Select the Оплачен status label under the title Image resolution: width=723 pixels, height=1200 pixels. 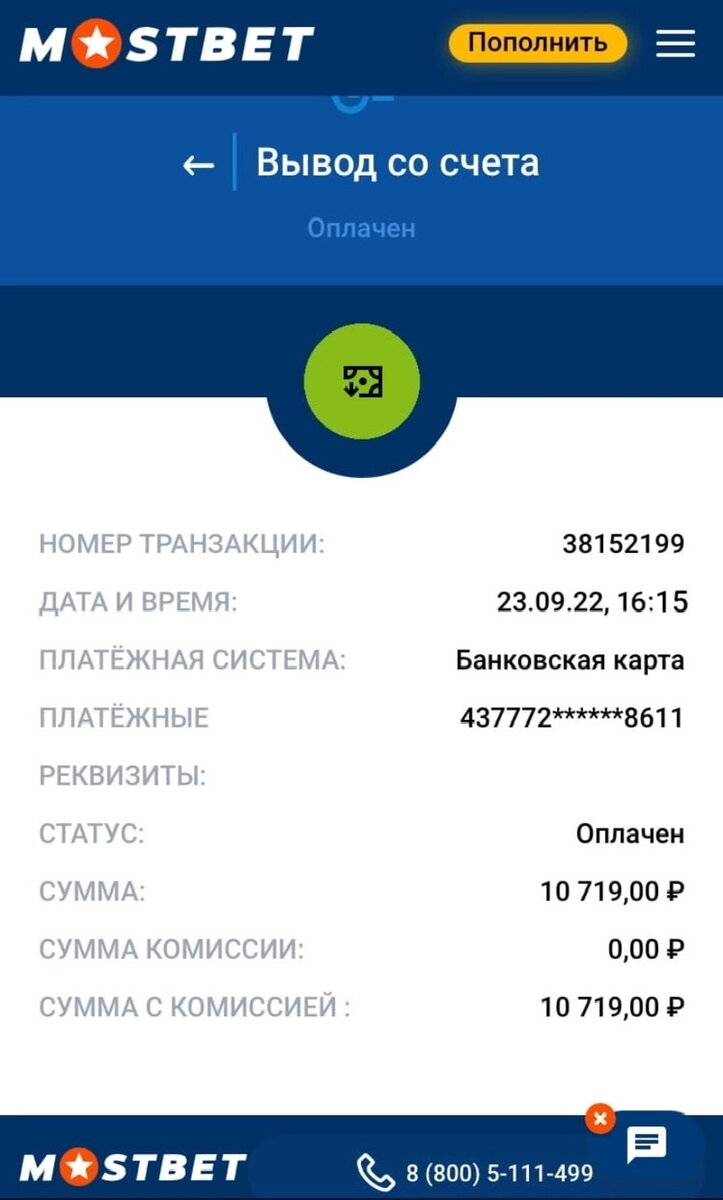click(x=362, y=228)
